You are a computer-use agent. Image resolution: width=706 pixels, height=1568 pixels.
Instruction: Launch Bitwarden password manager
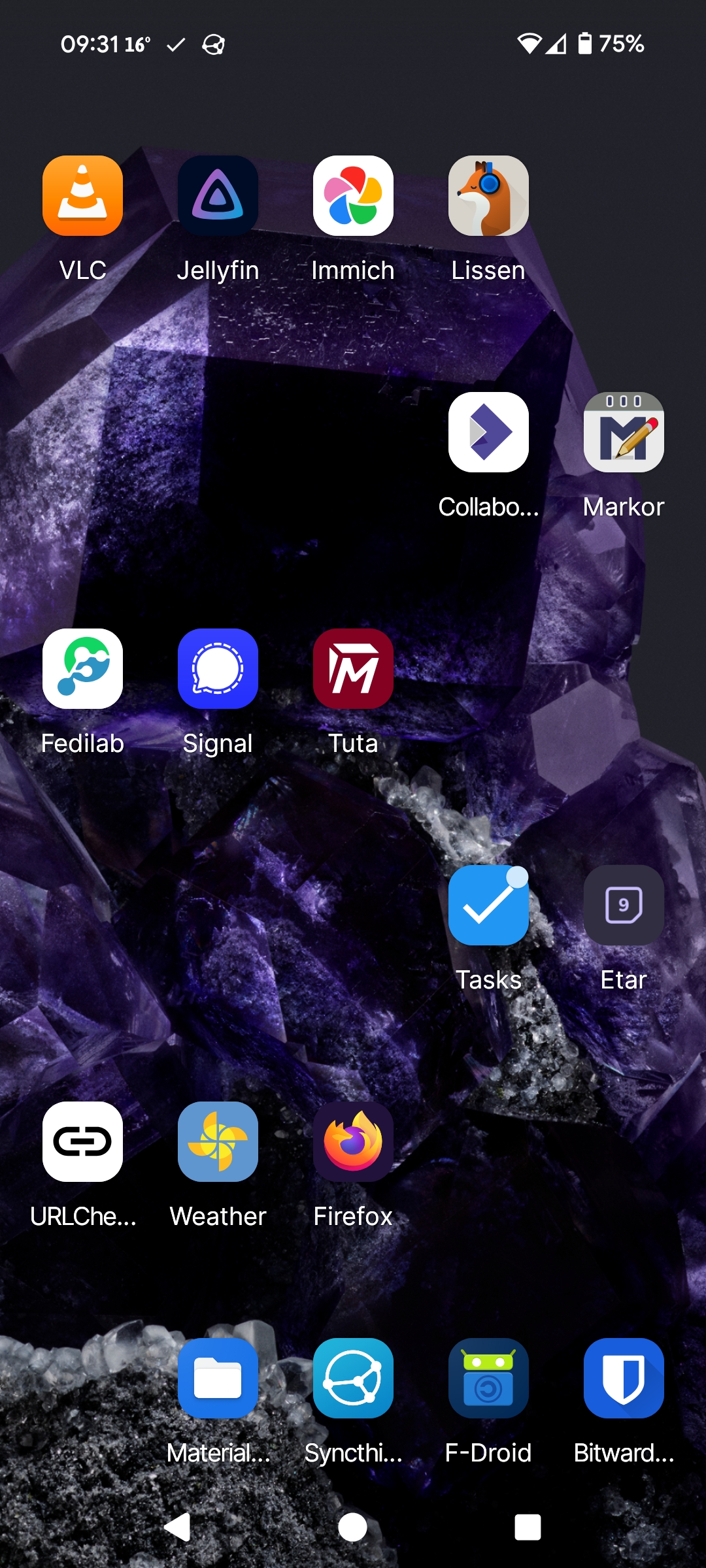pyautogui.click(x=624, y=1379)
